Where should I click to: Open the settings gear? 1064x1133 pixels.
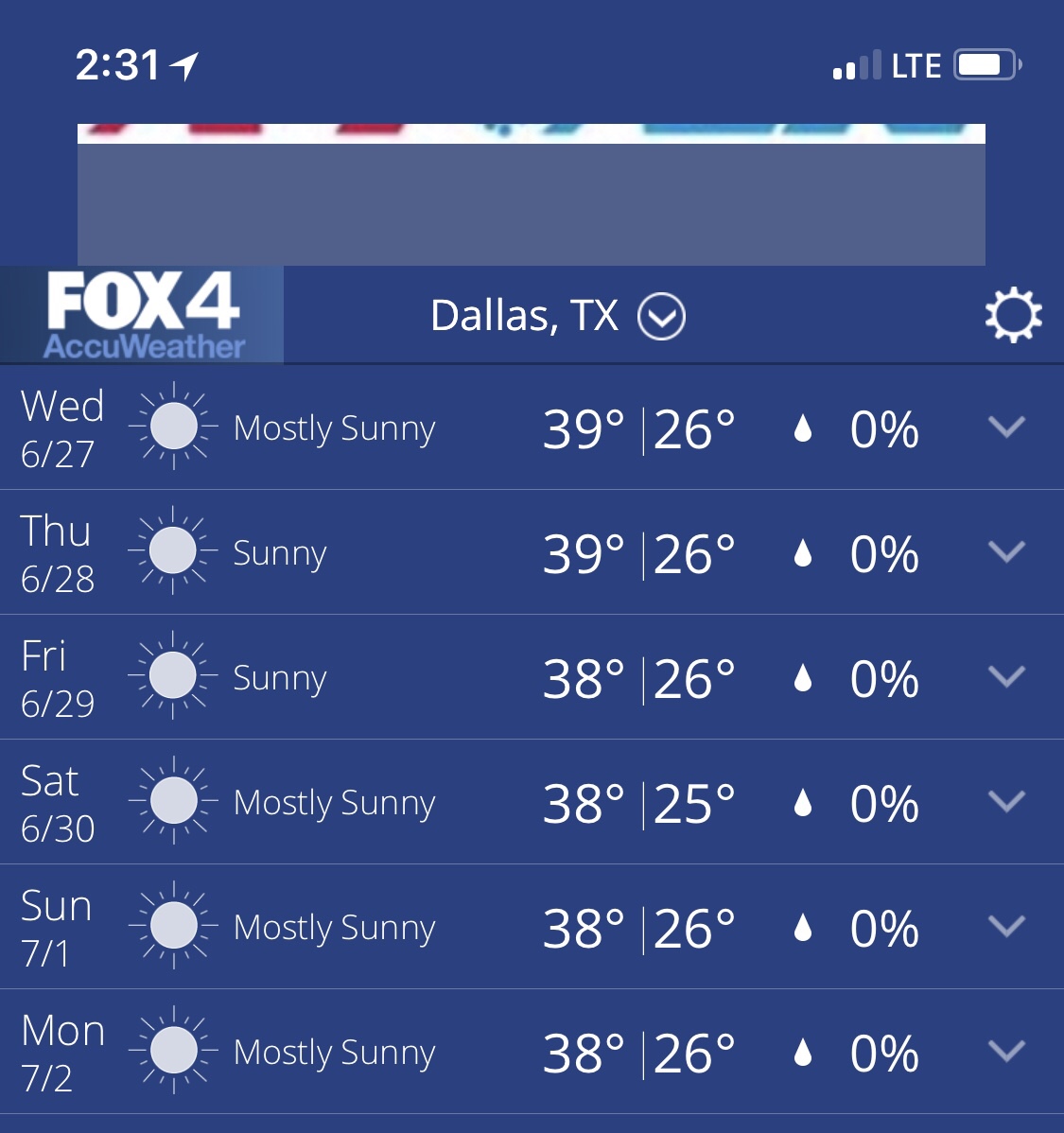pyautogui.click(x=1013, y=316)
